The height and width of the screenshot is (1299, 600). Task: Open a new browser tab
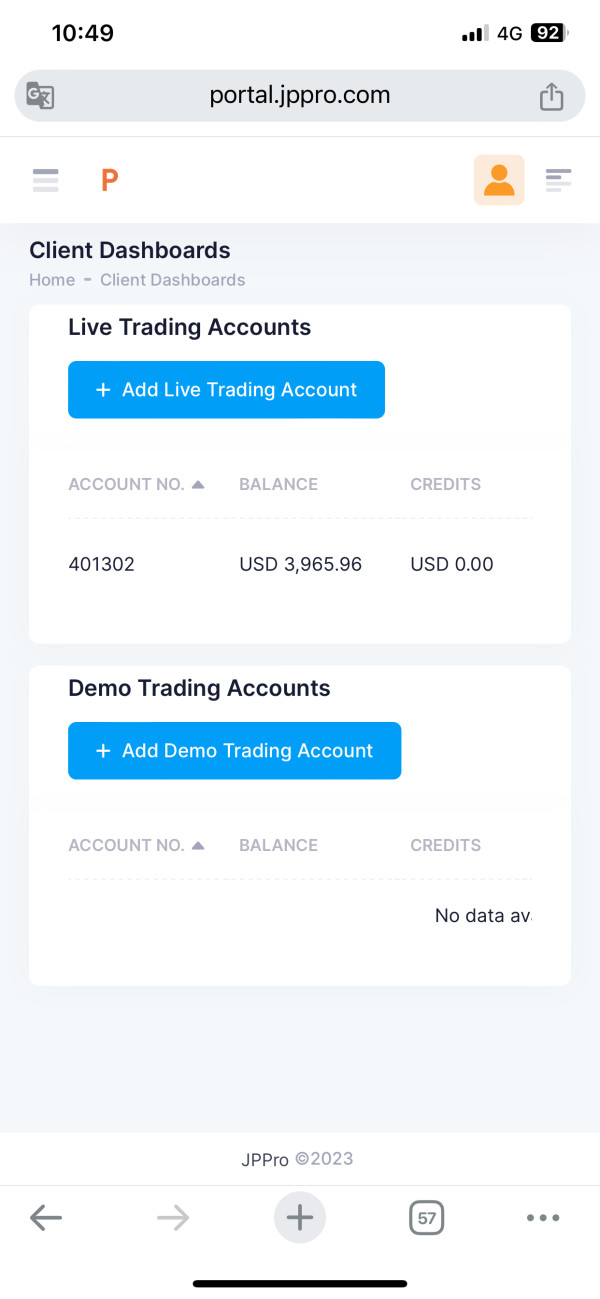(300, 1217)
